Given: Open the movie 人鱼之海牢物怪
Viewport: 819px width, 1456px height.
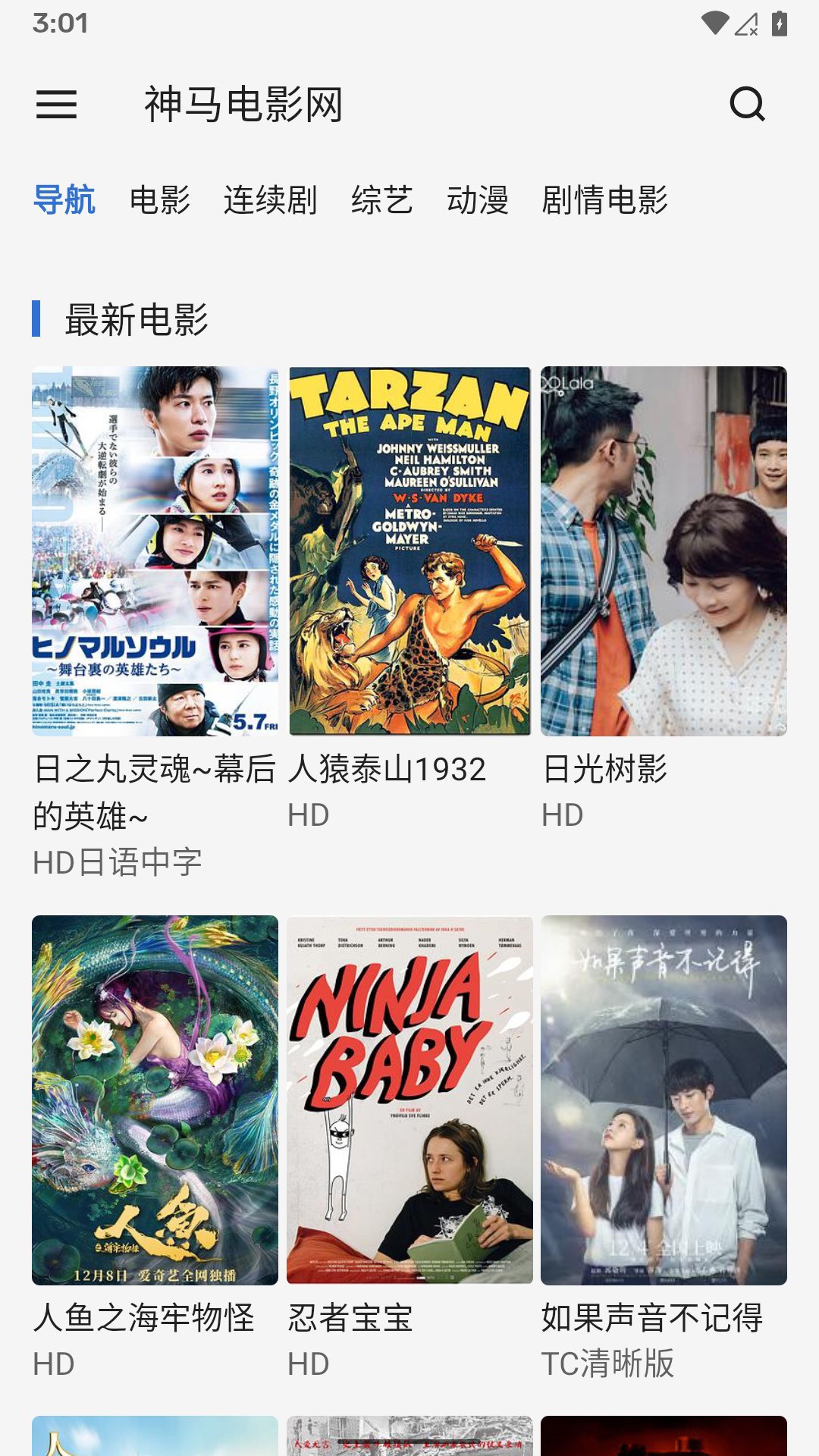Looking at the screenshot, I should coord(155,1100).
